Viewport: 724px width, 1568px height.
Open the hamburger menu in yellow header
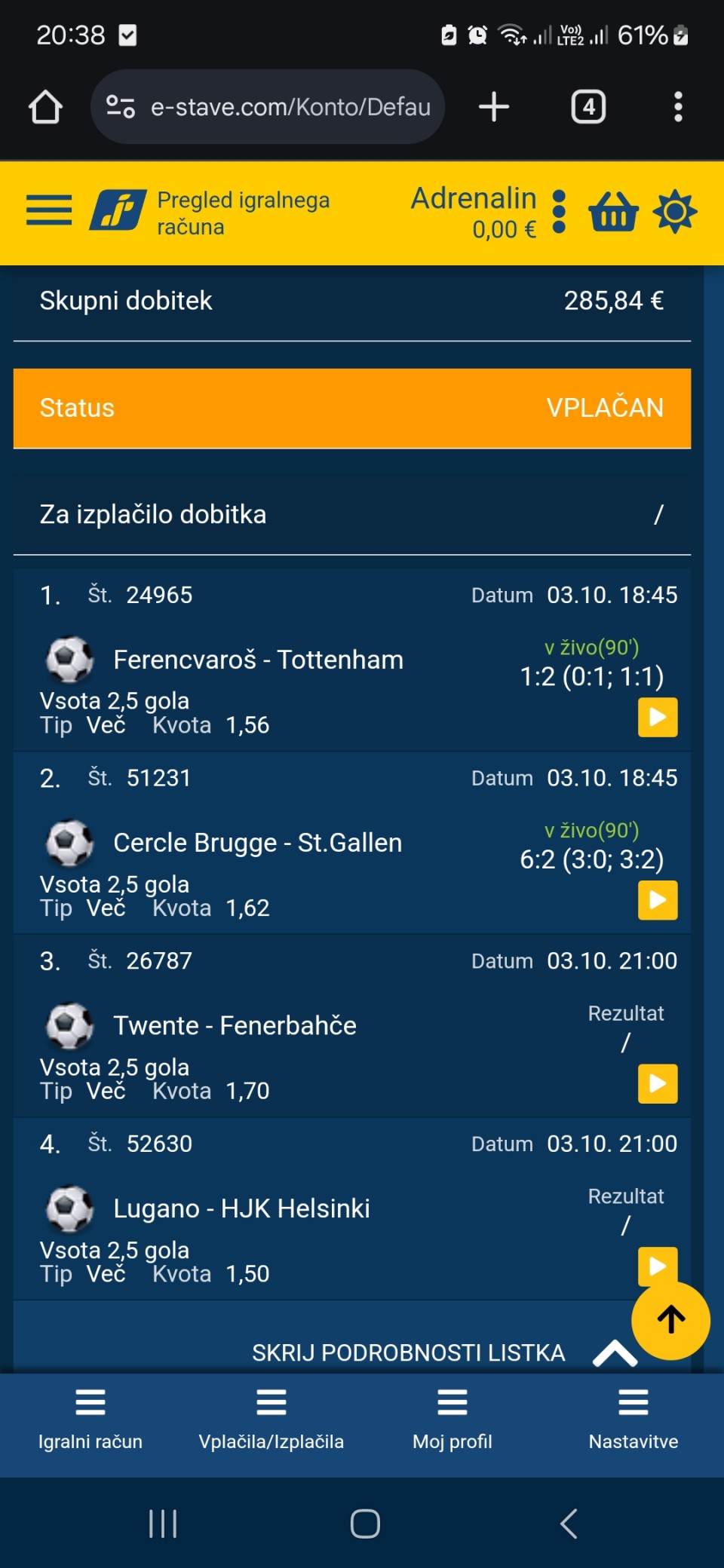tap(49, 210)
